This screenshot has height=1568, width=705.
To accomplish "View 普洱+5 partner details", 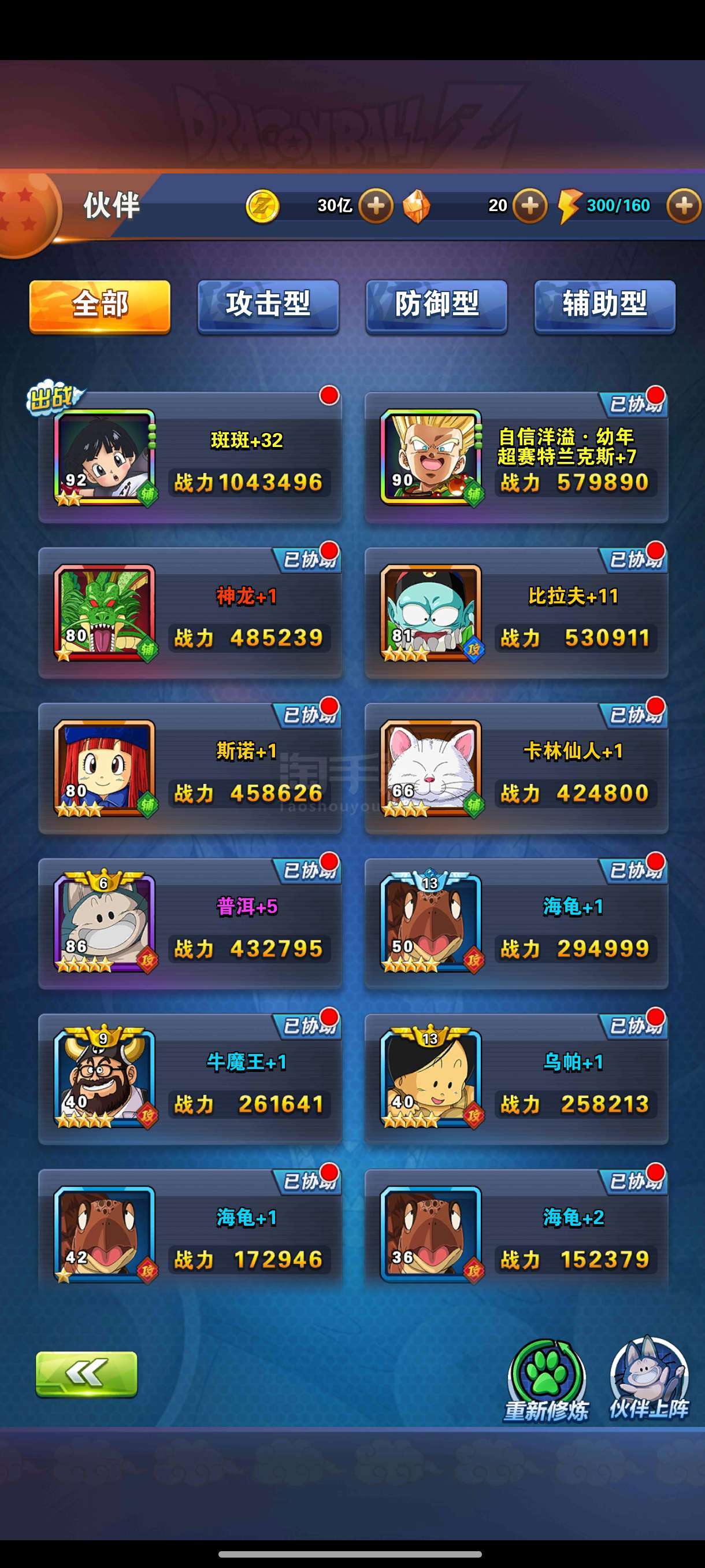I will tap(190, 923).
